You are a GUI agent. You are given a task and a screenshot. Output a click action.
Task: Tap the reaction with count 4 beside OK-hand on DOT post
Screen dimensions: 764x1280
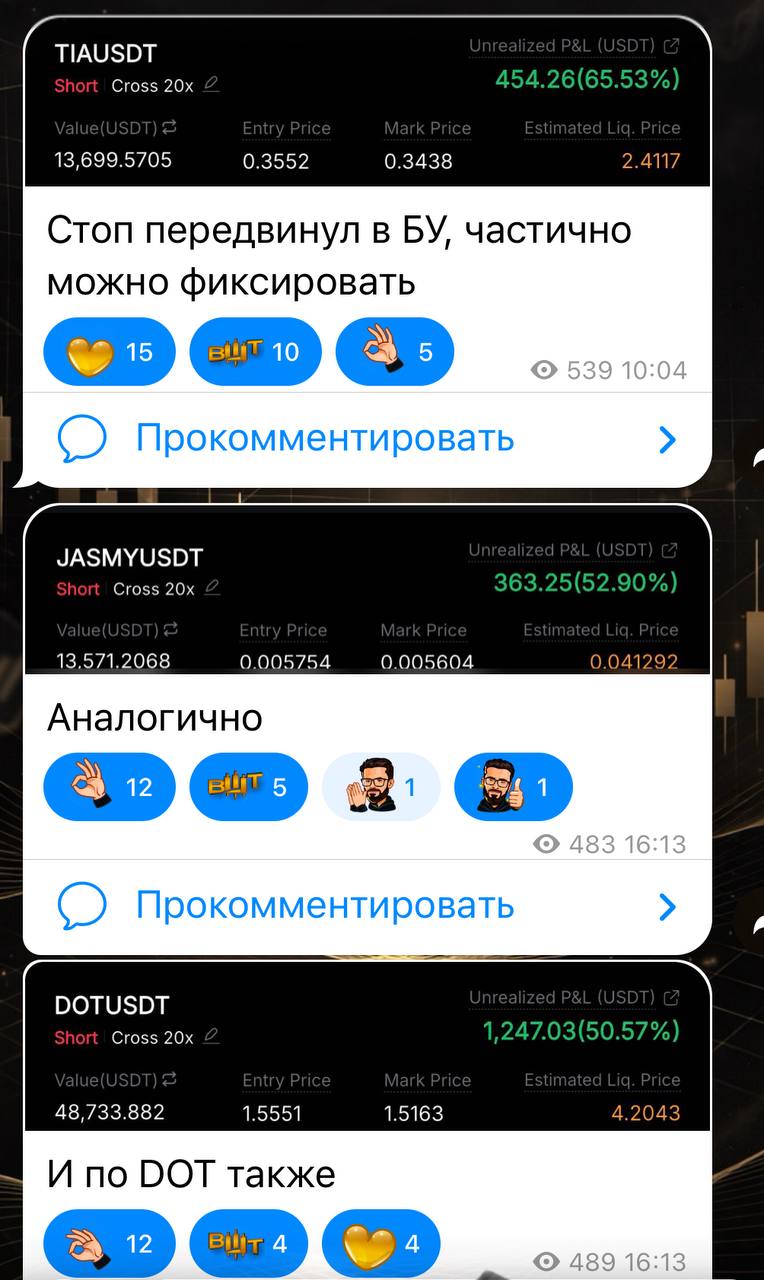point(248,1243)
